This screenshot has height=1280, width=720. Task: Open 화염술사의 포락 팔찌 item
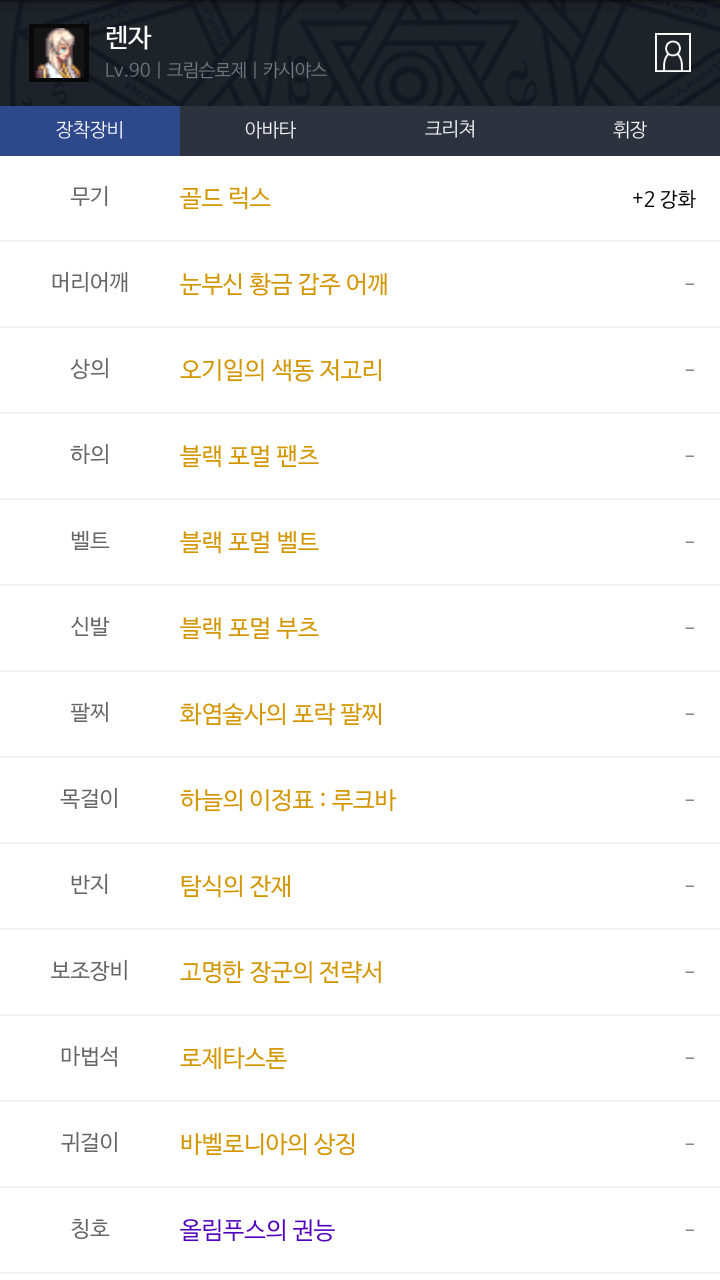pyautogui.click(x=281, y=713)
